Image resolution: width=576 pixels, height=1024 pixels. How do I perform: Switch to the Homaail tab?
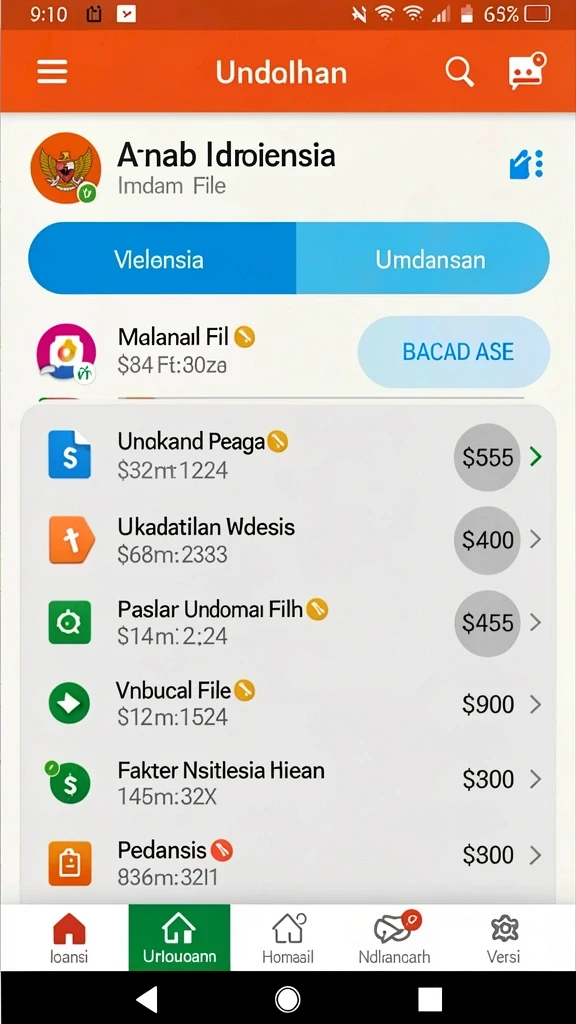tap(288, 938)
